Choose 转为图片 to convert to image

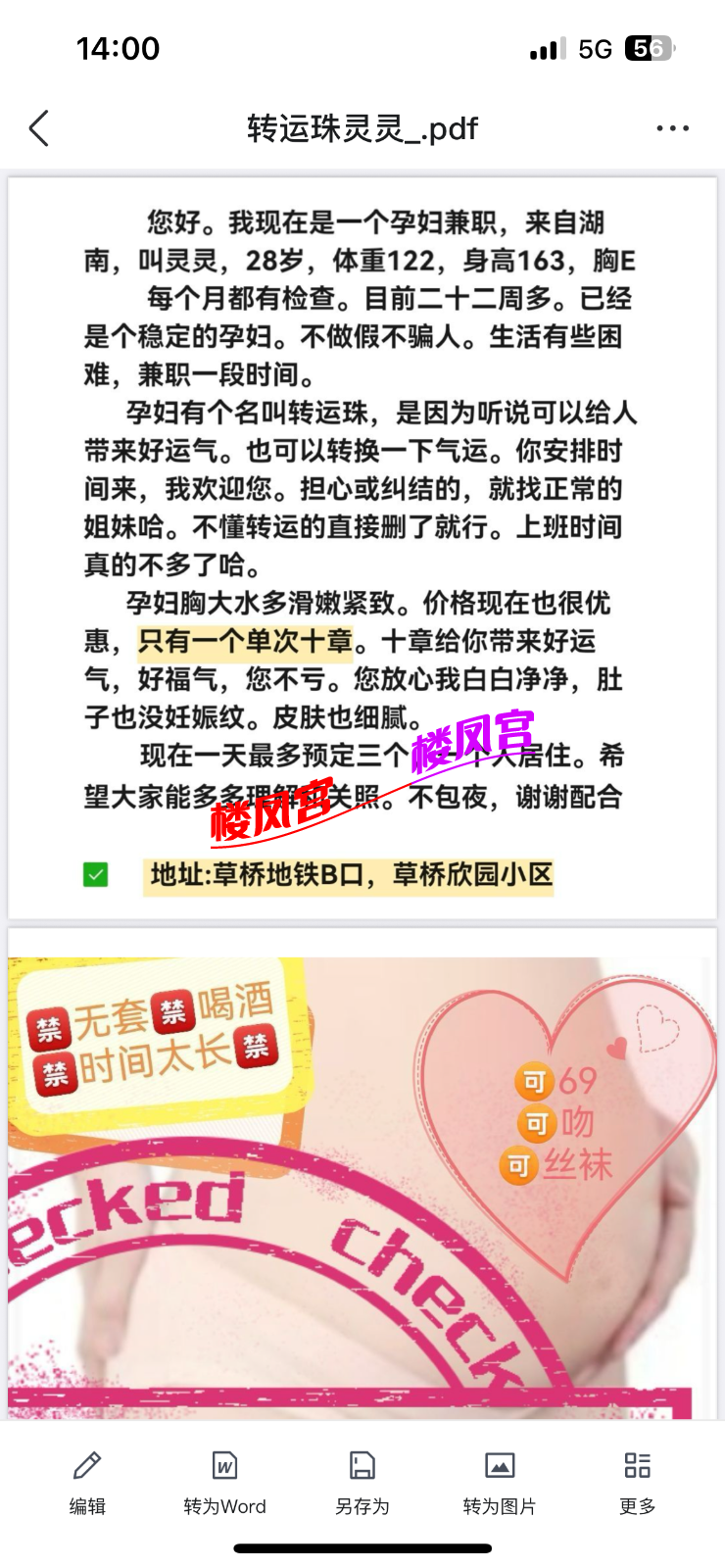(x=499, y=1483)
